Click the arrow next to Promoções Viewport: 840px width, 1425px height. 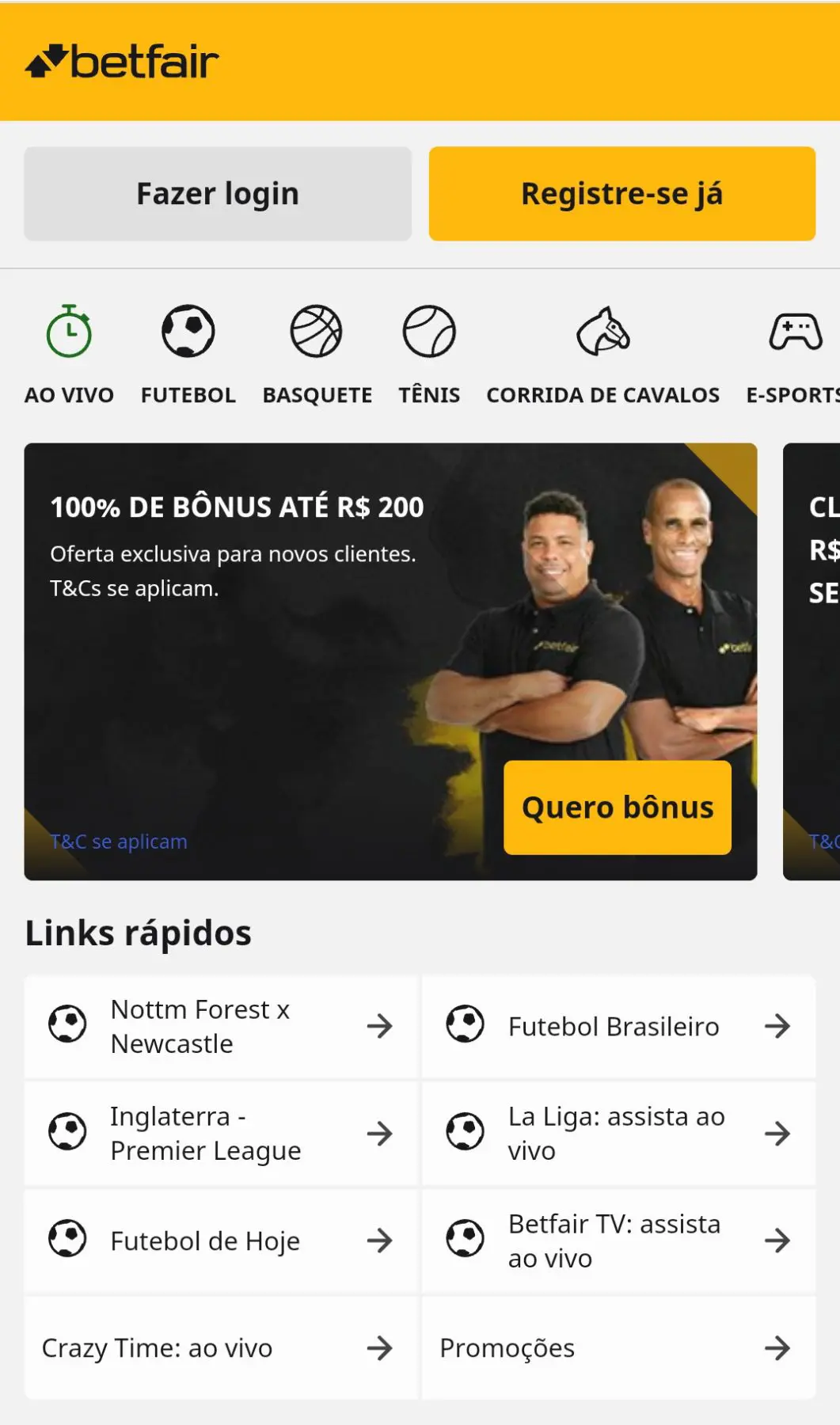click(779, 1347)
